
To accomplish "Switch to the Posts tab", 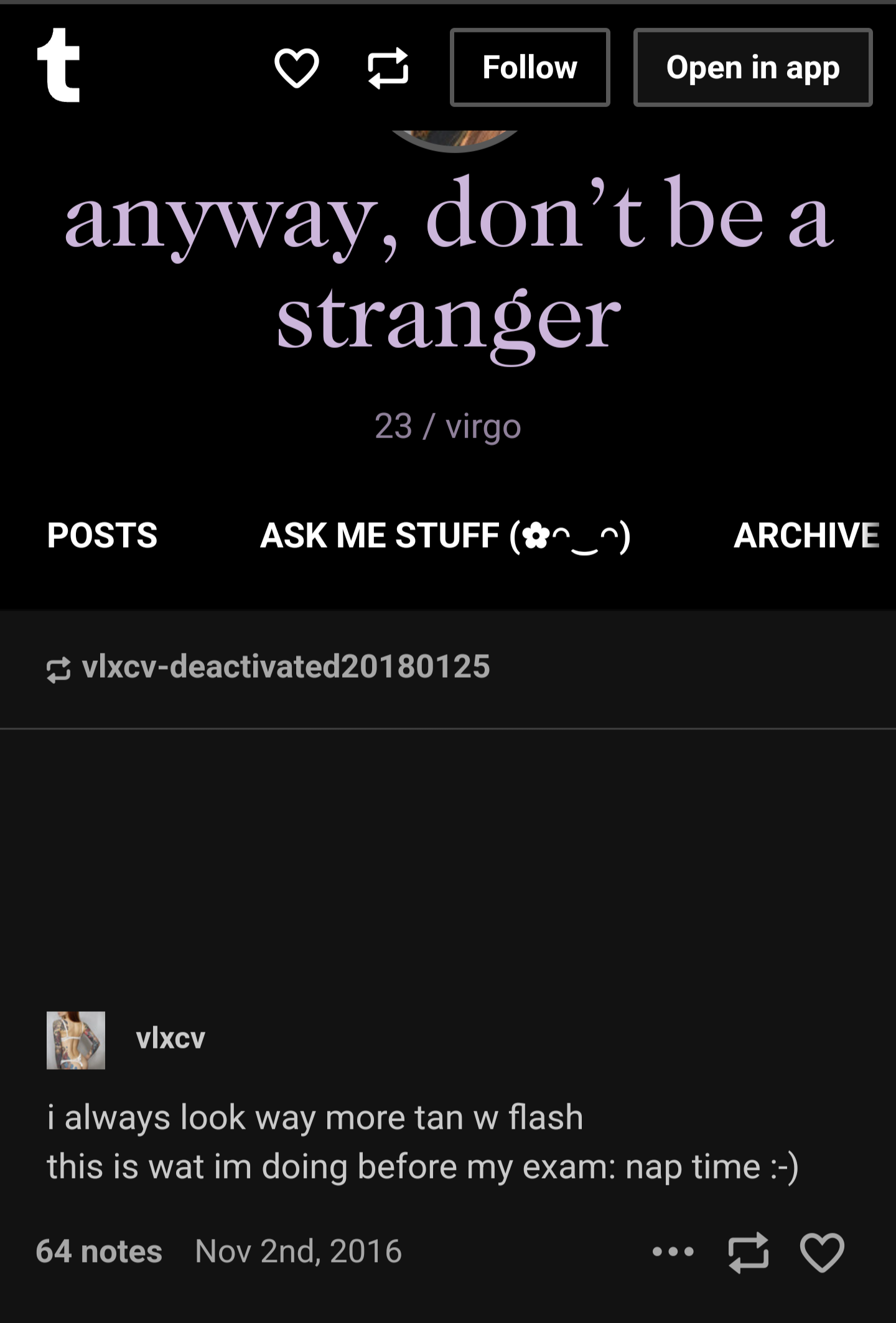I will [103, 535].
